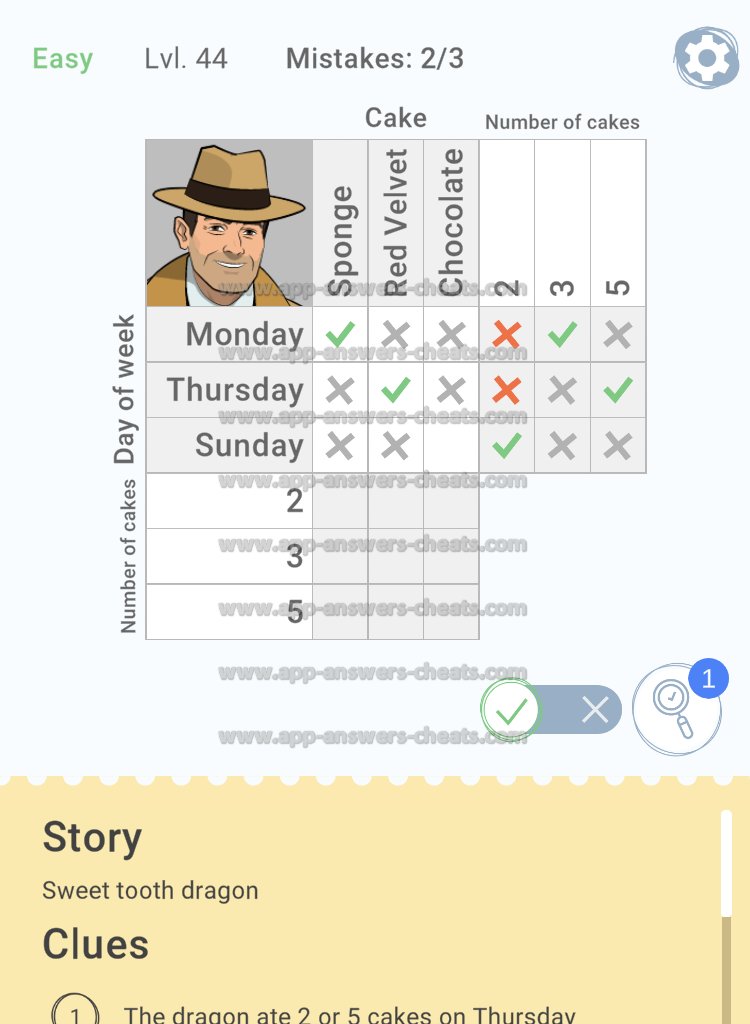Select the checkmark marking mode
750x1024 pixels.
point(511,711)
